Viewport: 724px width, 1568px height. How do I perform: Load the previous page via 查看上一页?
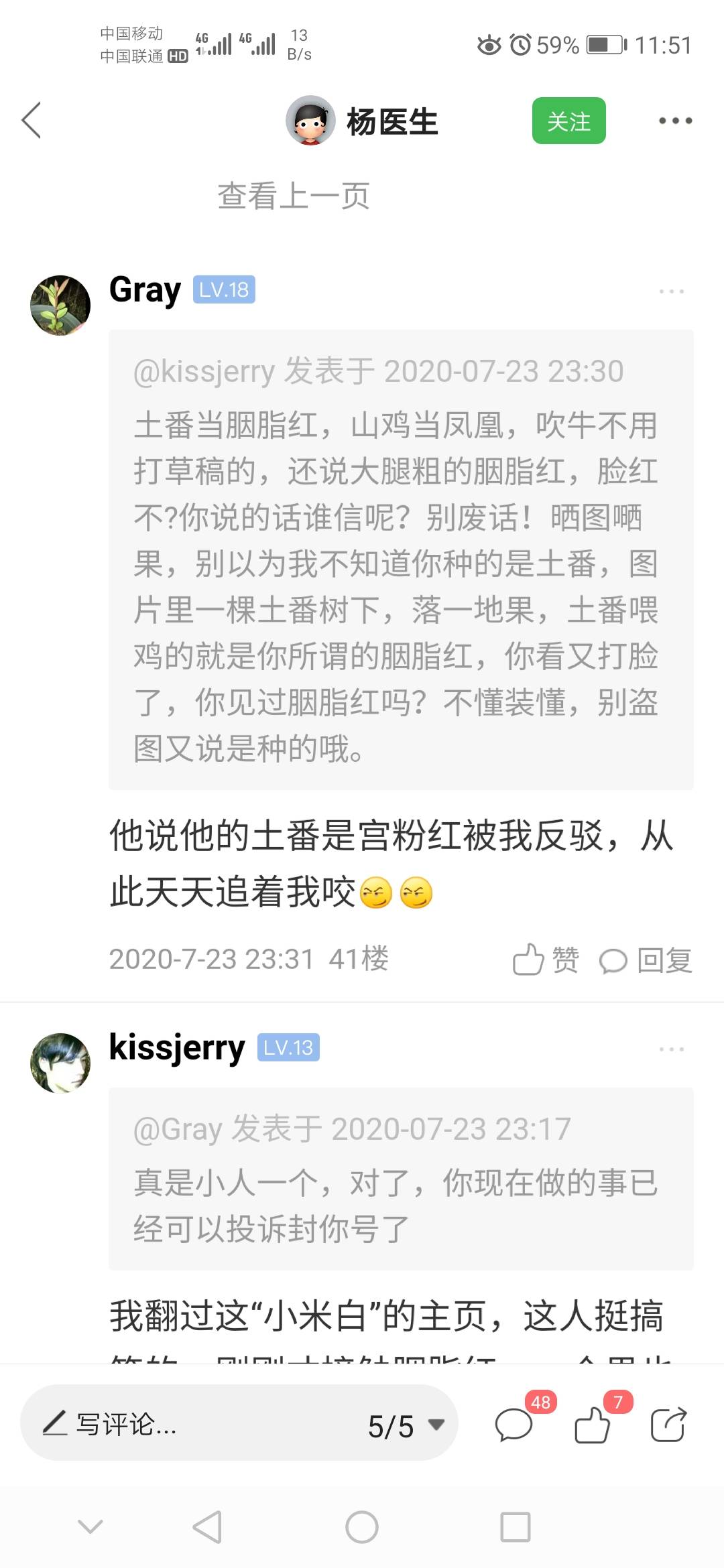pos(294,196)
